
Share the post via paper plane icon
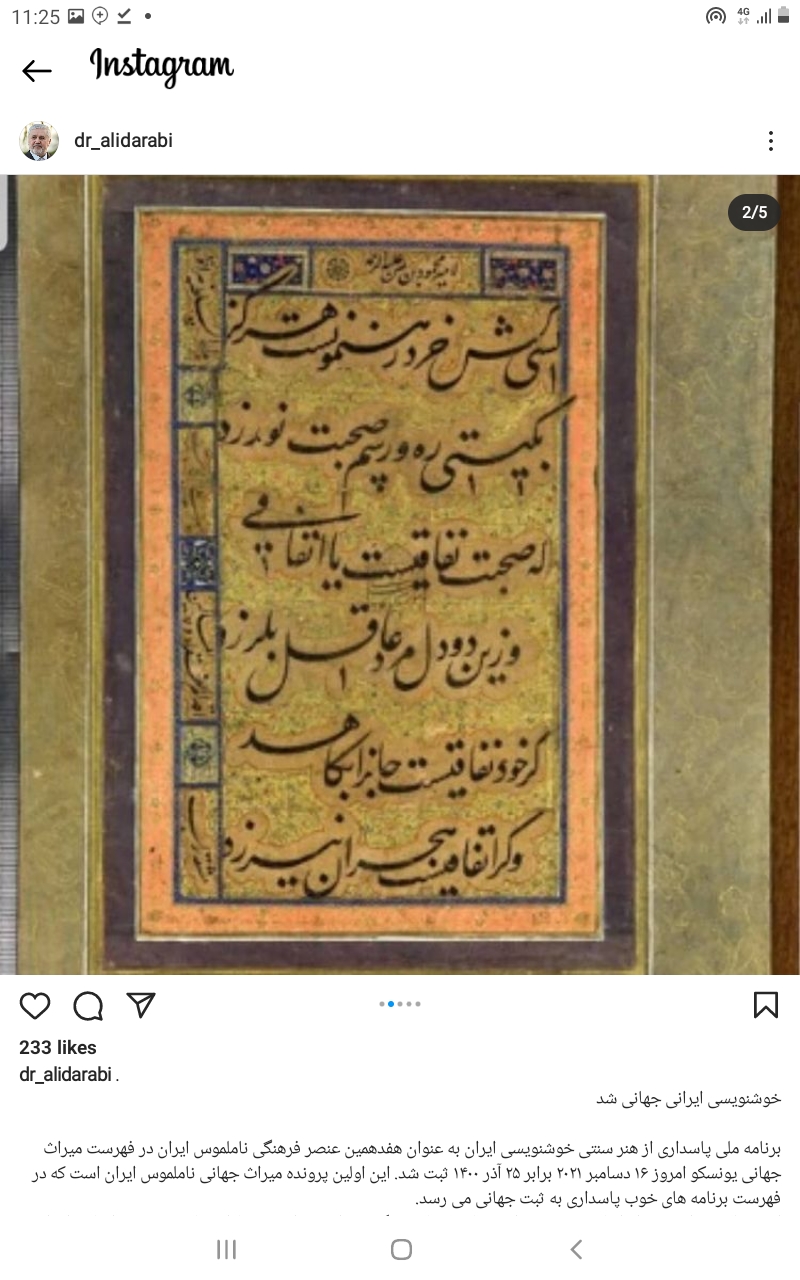tap(141, 1005)
